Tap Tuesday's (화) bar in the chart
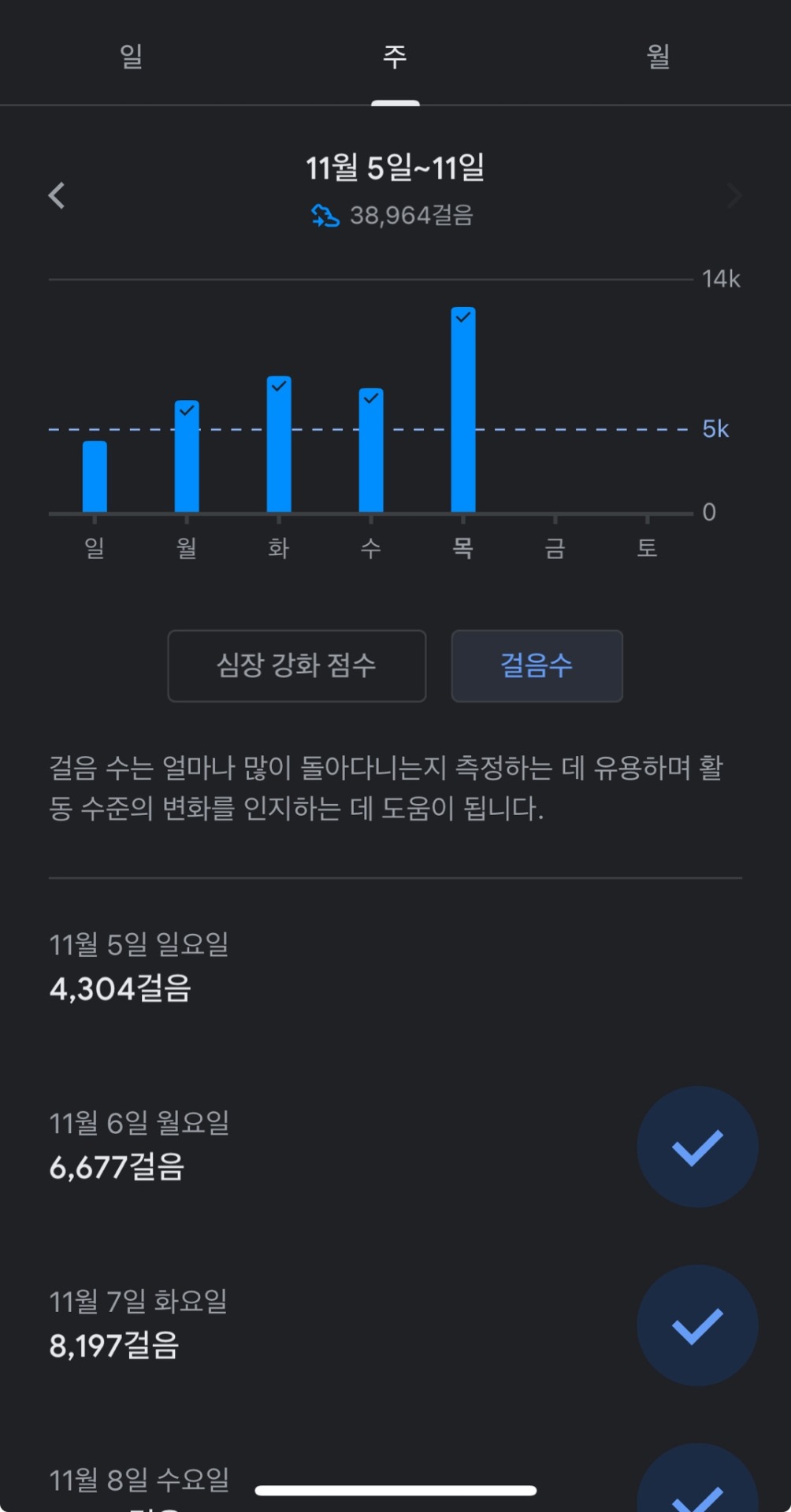 point(279,445)
